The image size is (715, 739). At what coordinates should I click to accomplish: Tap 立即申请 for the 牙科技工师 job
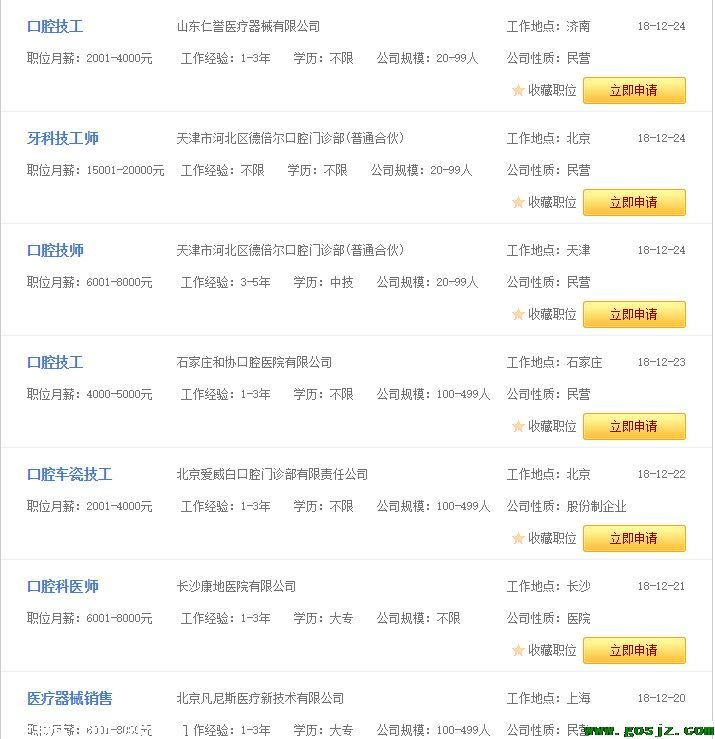634,202
